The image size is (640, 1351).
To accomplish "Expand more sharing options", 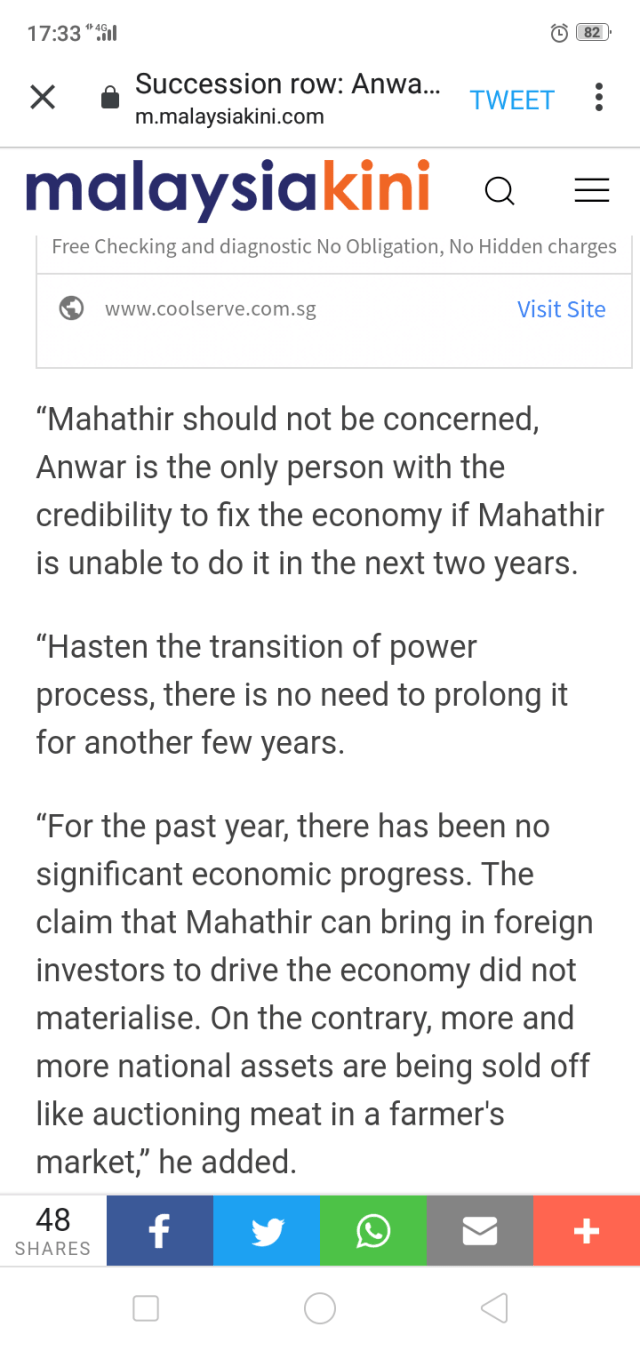I will click(586, 1231).
